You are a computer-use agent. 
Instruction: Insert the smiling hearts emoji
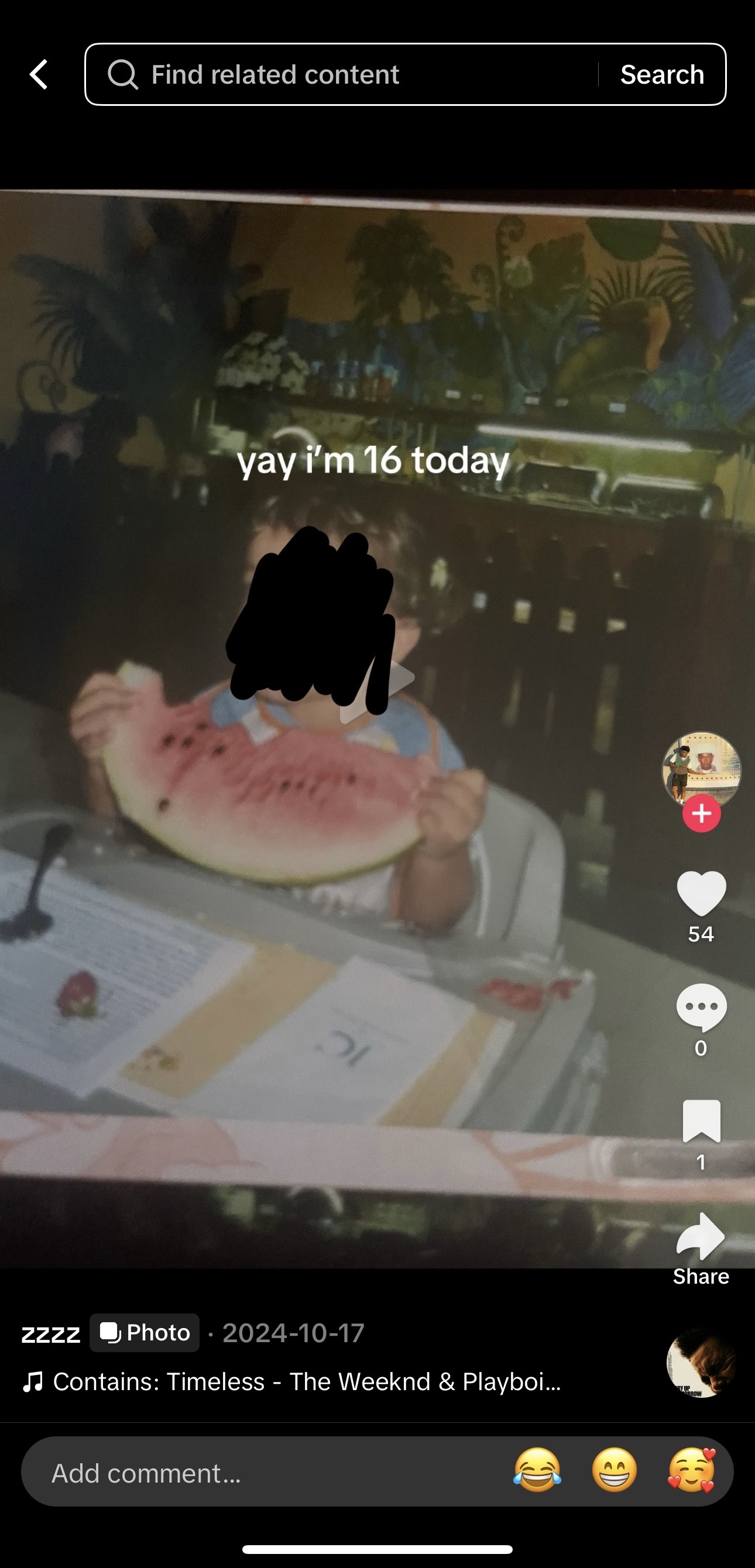point(692,1471)
